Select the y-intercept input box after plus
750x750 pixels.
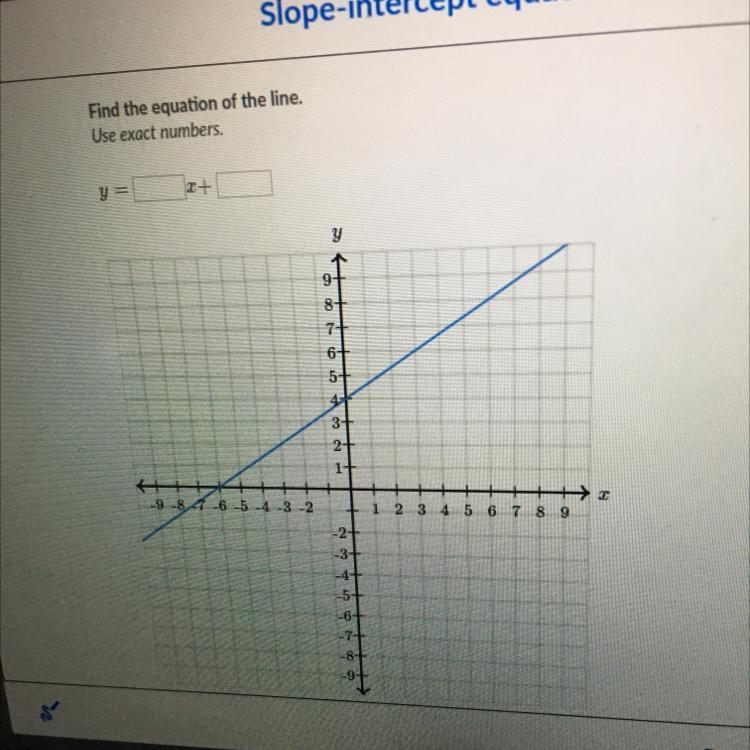tap(245, 185)
